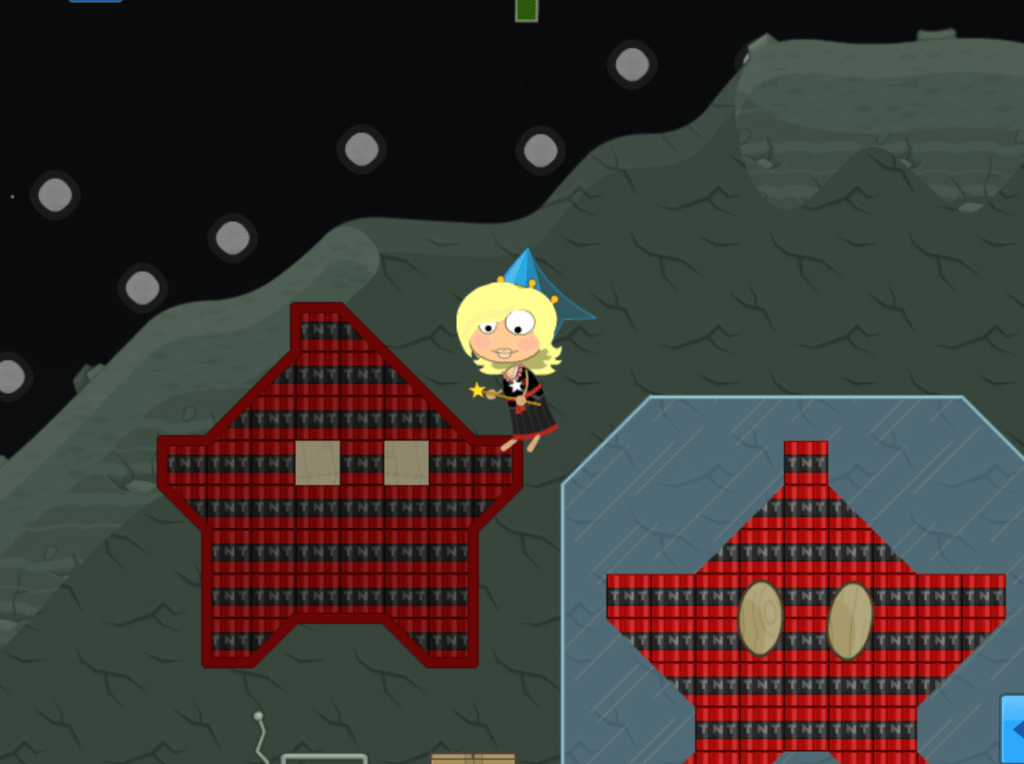This screenshot has height=764, width=1024.
Task: Open the blue arrow side panel button
Action: coord(1013,729)
